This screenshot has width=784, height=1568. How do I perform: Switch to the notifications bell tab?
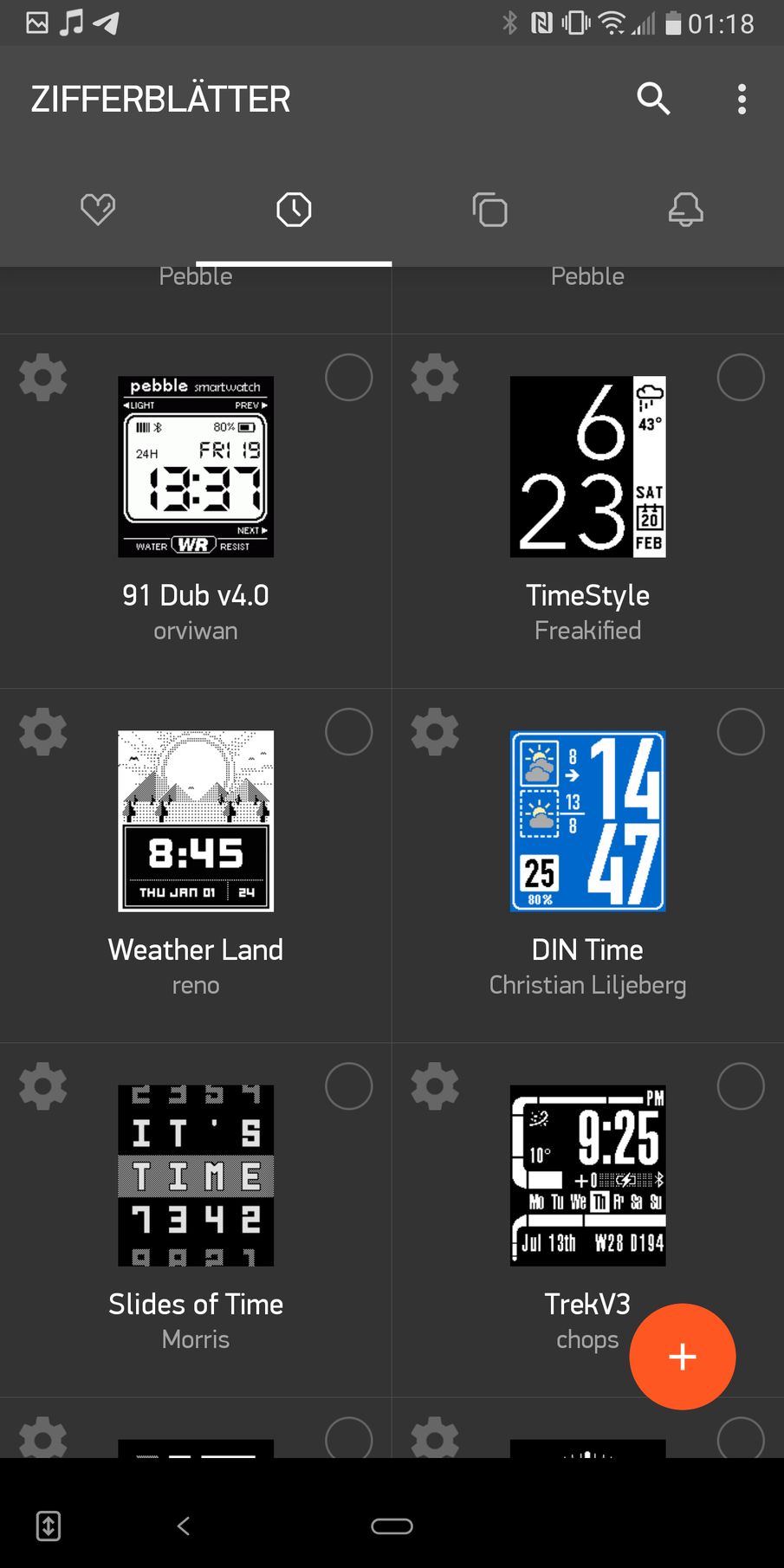(x=685, y=210)
